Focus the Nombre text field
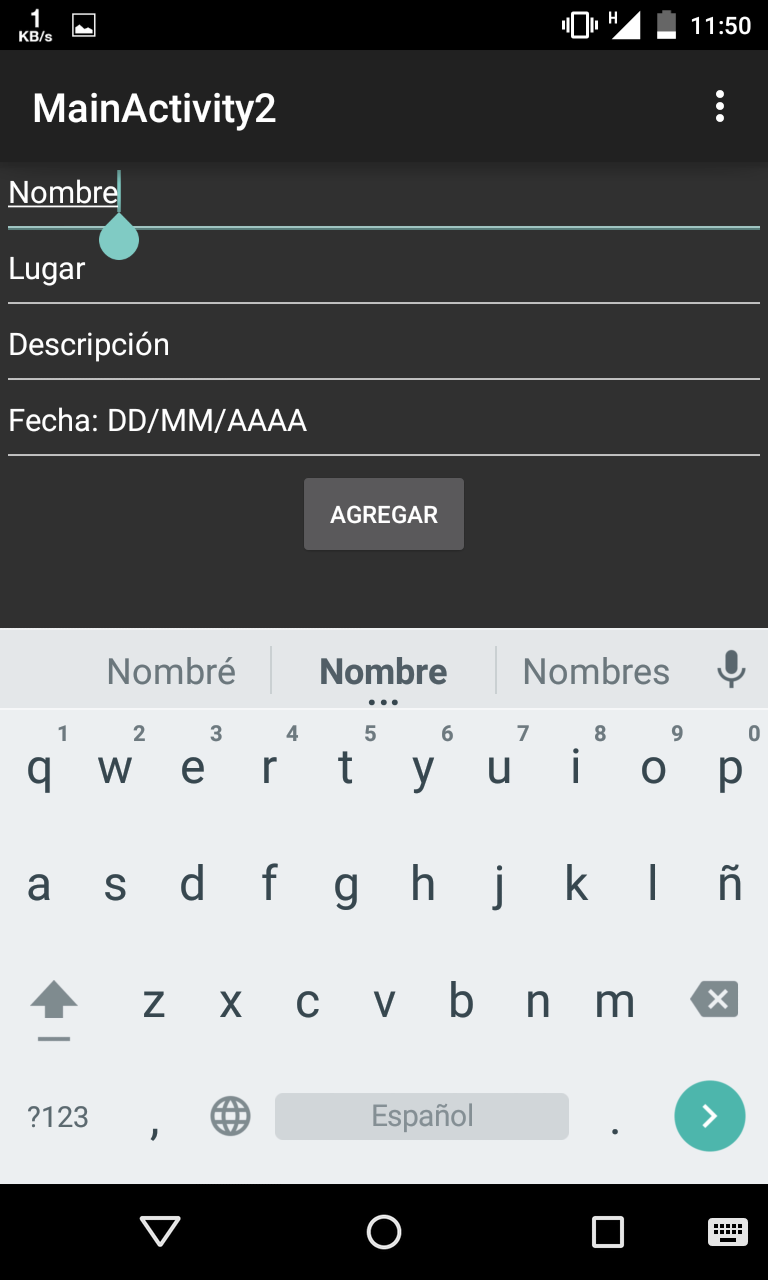 [x=384, y=194]
